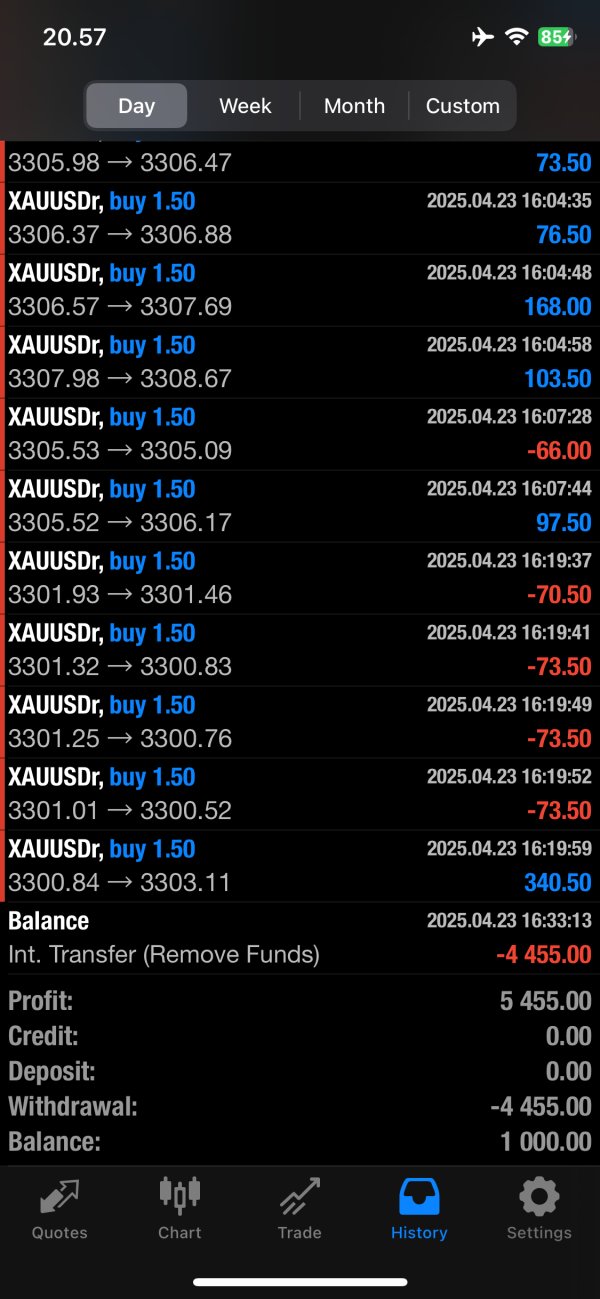Choose the Custom date range option
Screen dimensions: 600x1299
pos(462,106)
